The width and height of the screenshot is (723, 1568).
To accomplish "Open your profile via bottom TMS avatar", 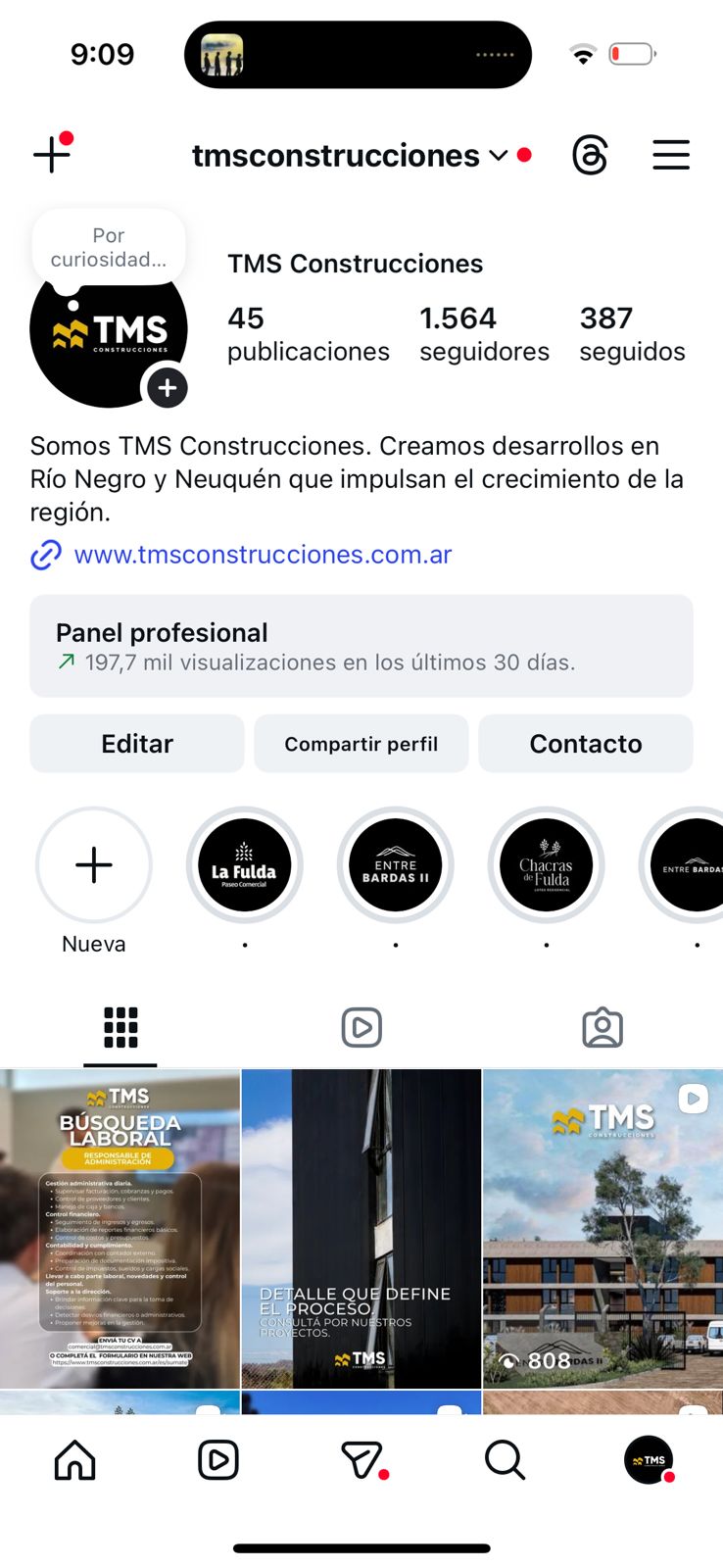I will click(648, 1460).
